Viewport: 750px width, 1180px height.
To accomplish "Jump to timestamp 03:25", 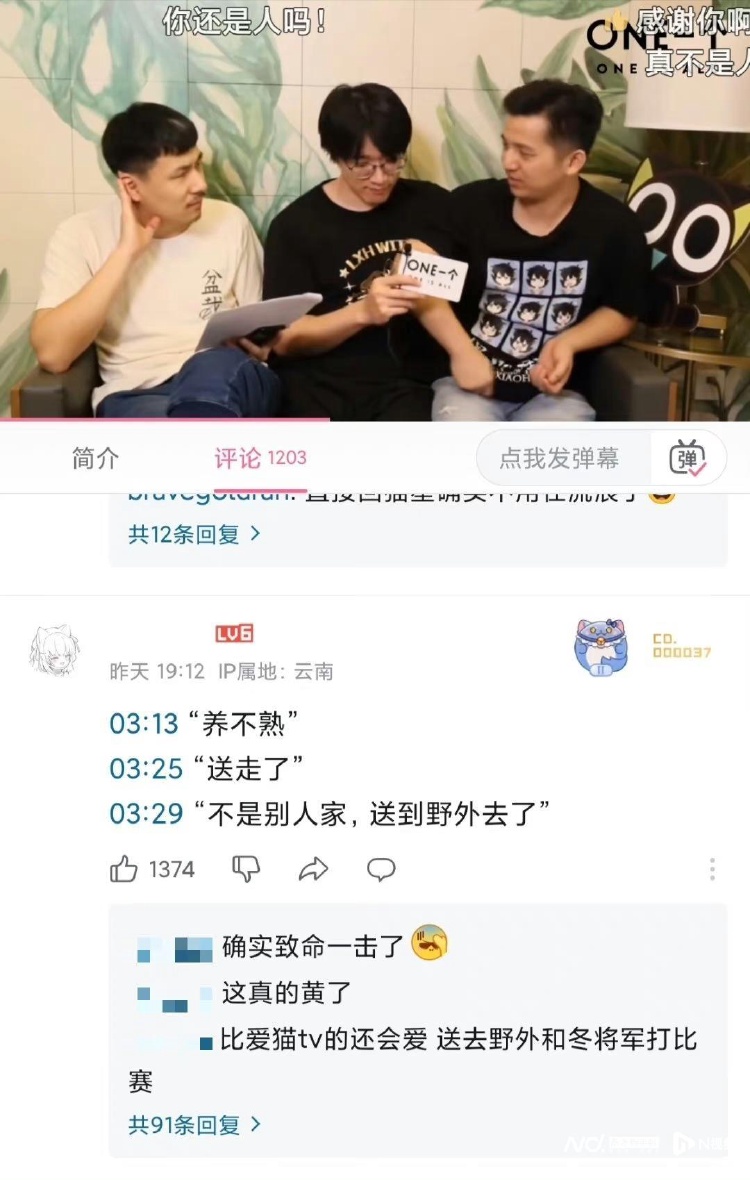I will [x=146, y=768].
